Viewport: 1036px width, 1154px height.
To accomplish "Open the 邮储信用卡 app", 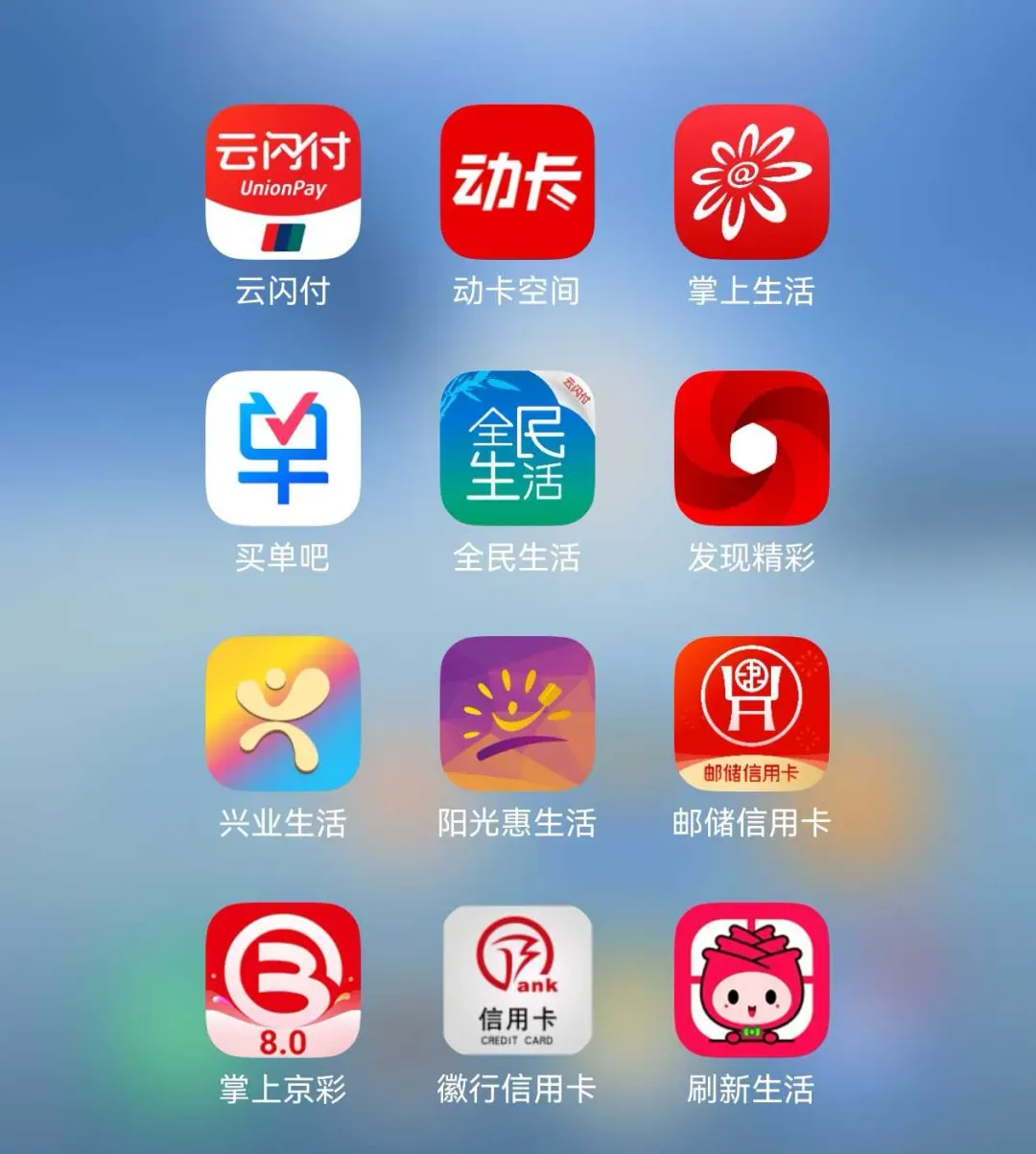I will pos(751,714).
